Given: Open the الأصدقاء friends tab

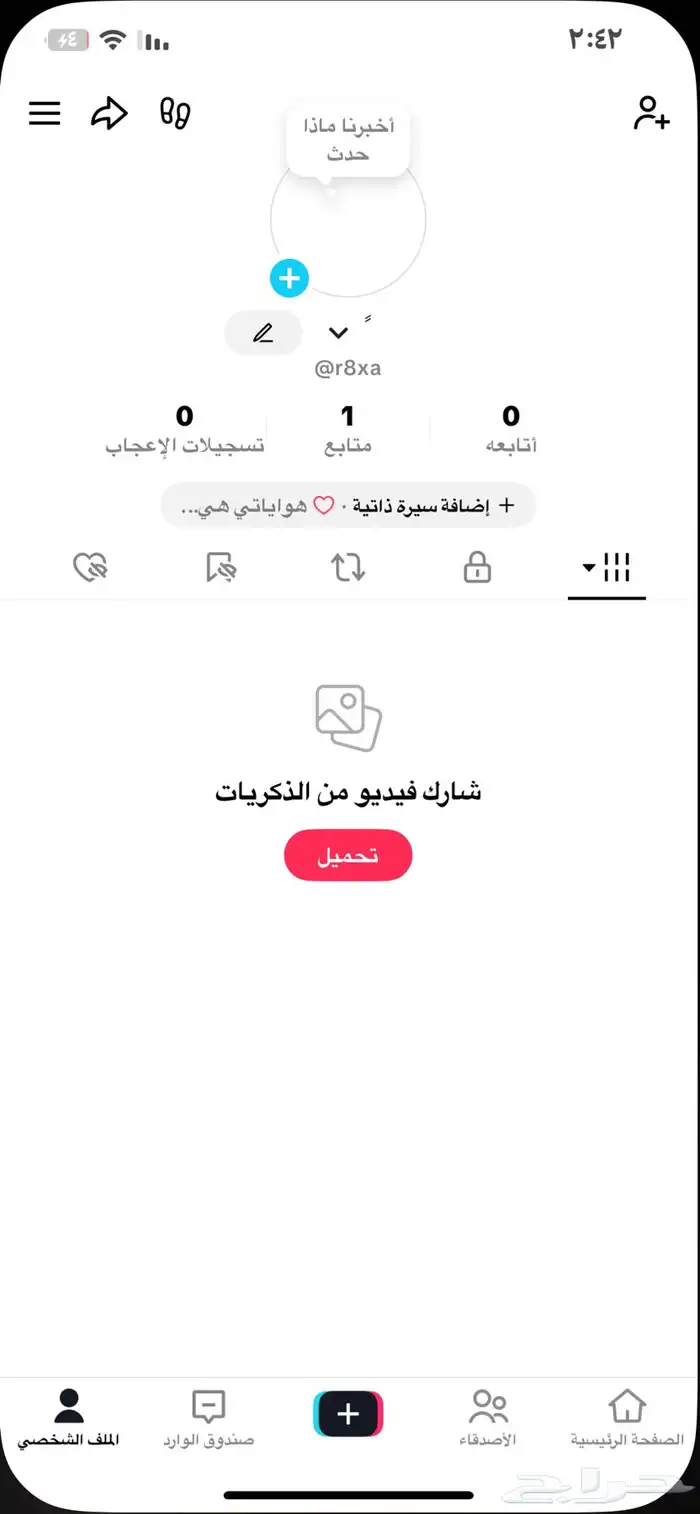Looking at the screenshot, I should [x=488, y=1417].
